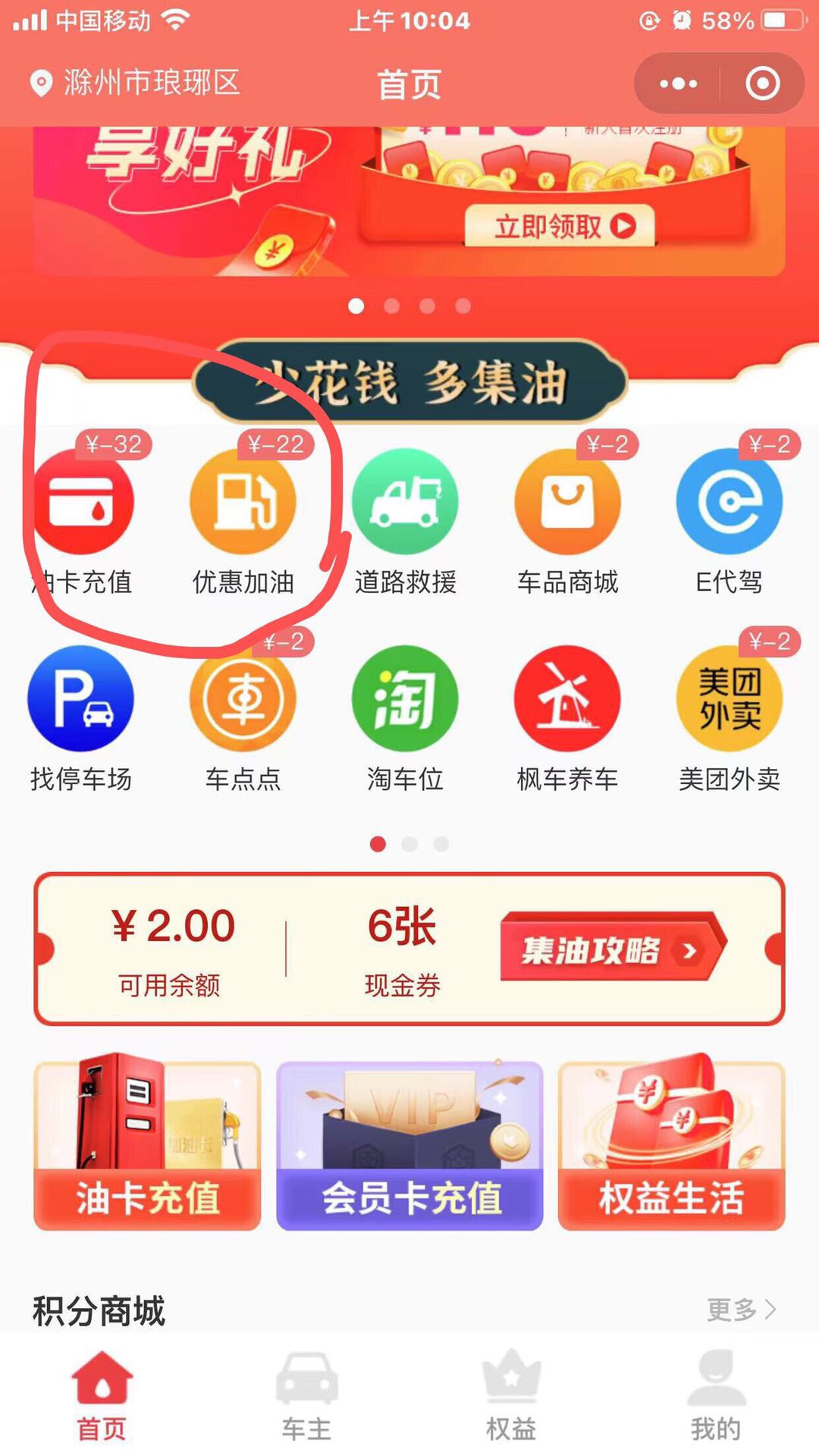
Task: Open 车点点
Action: pyautogui.click(x=243, y=699)
